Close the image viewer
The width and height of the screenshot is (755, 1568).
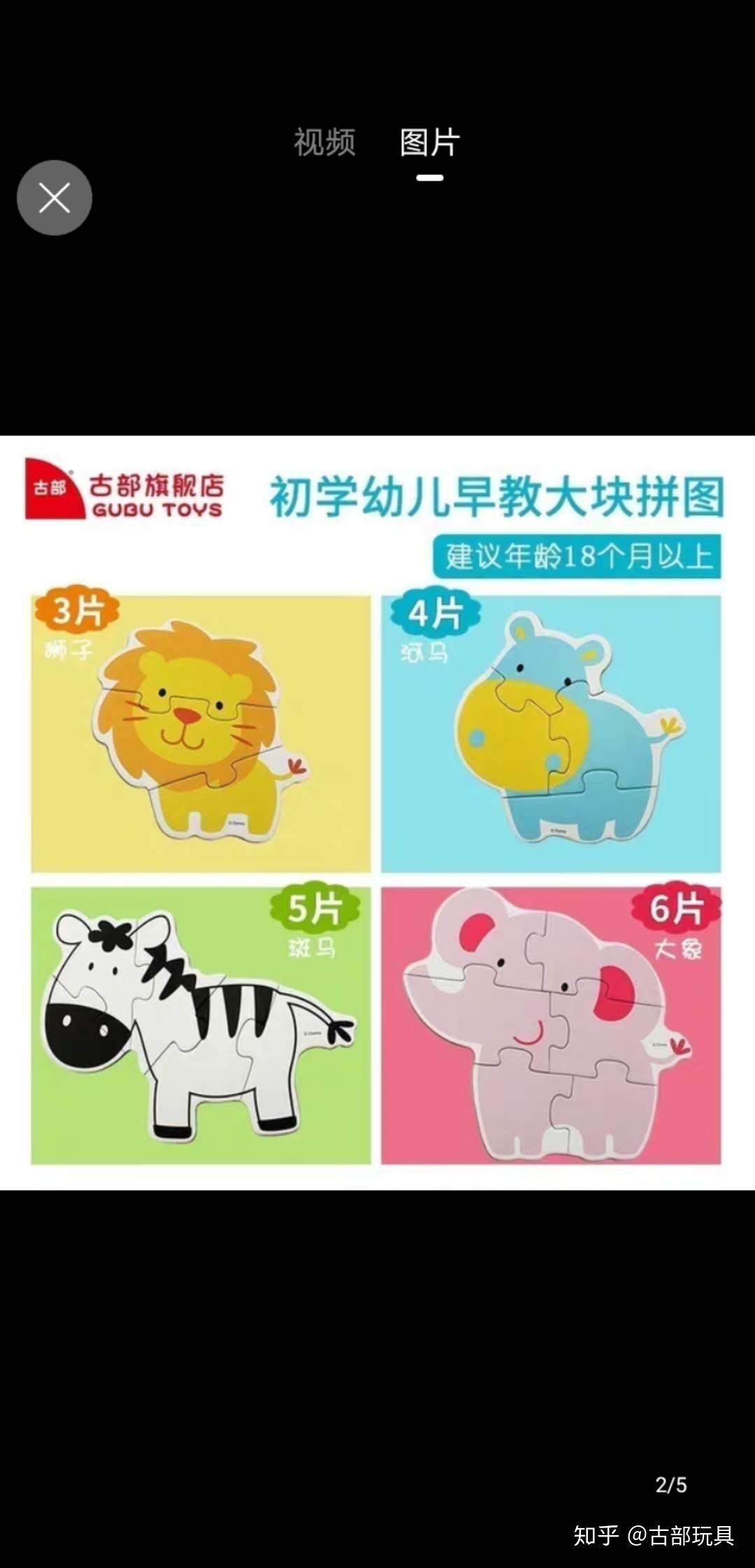[x=55, y=198]
